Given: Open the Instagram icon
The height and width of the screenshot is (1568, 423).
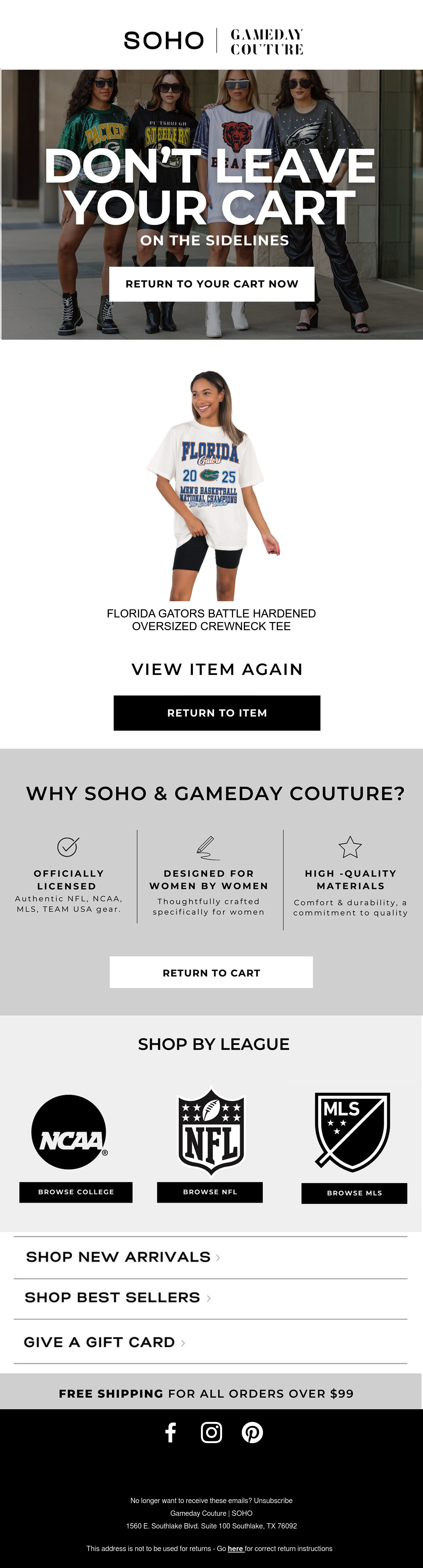Looking at the screenshot, I should pos(211,1432).
